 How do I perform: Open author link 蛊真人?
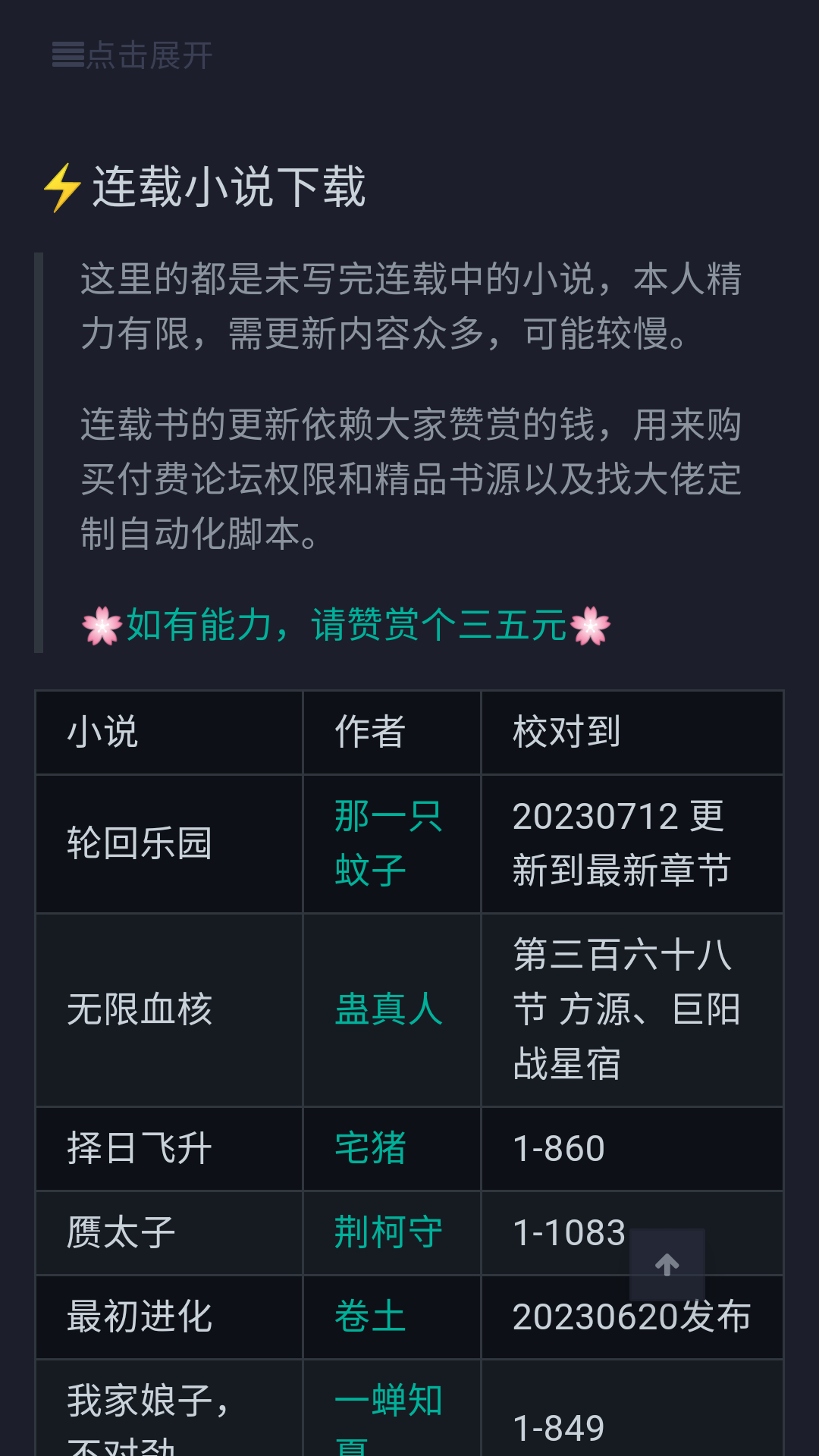(388, 1010)
